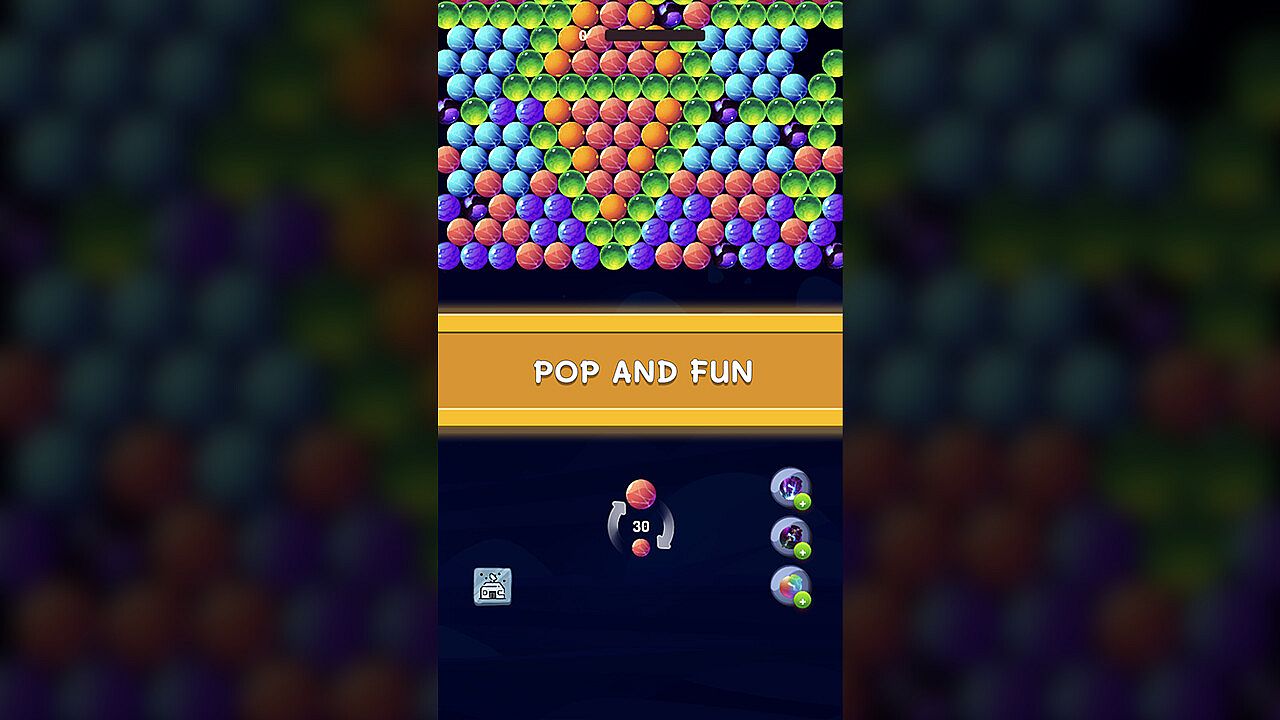Swap the current bubble with the next
The height and width of the screenshot is (720, 1280).
641,526
